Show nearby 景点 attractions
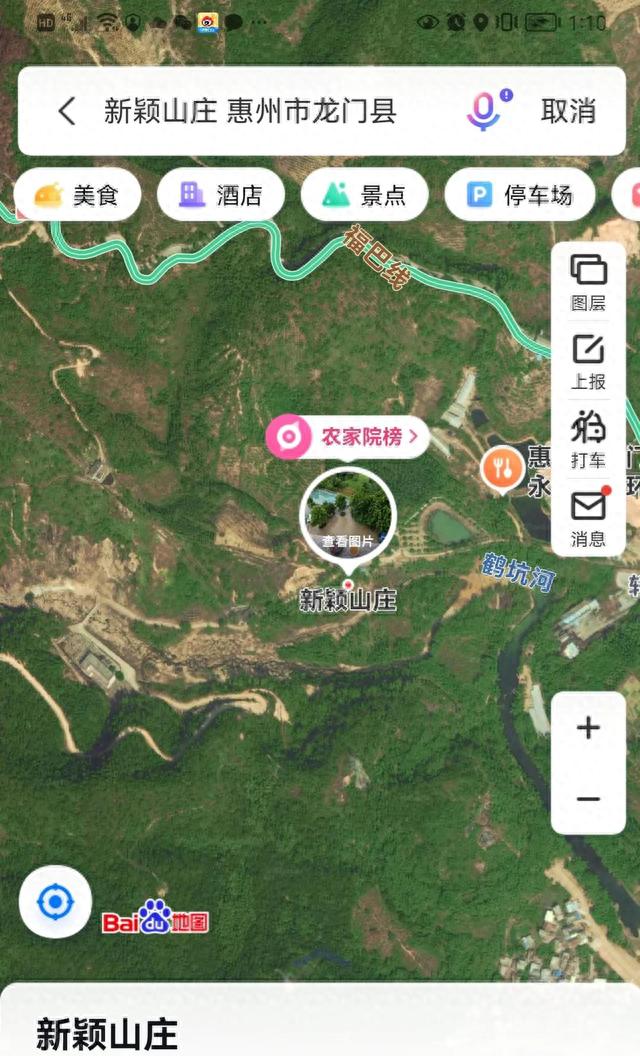 (364, 195)
